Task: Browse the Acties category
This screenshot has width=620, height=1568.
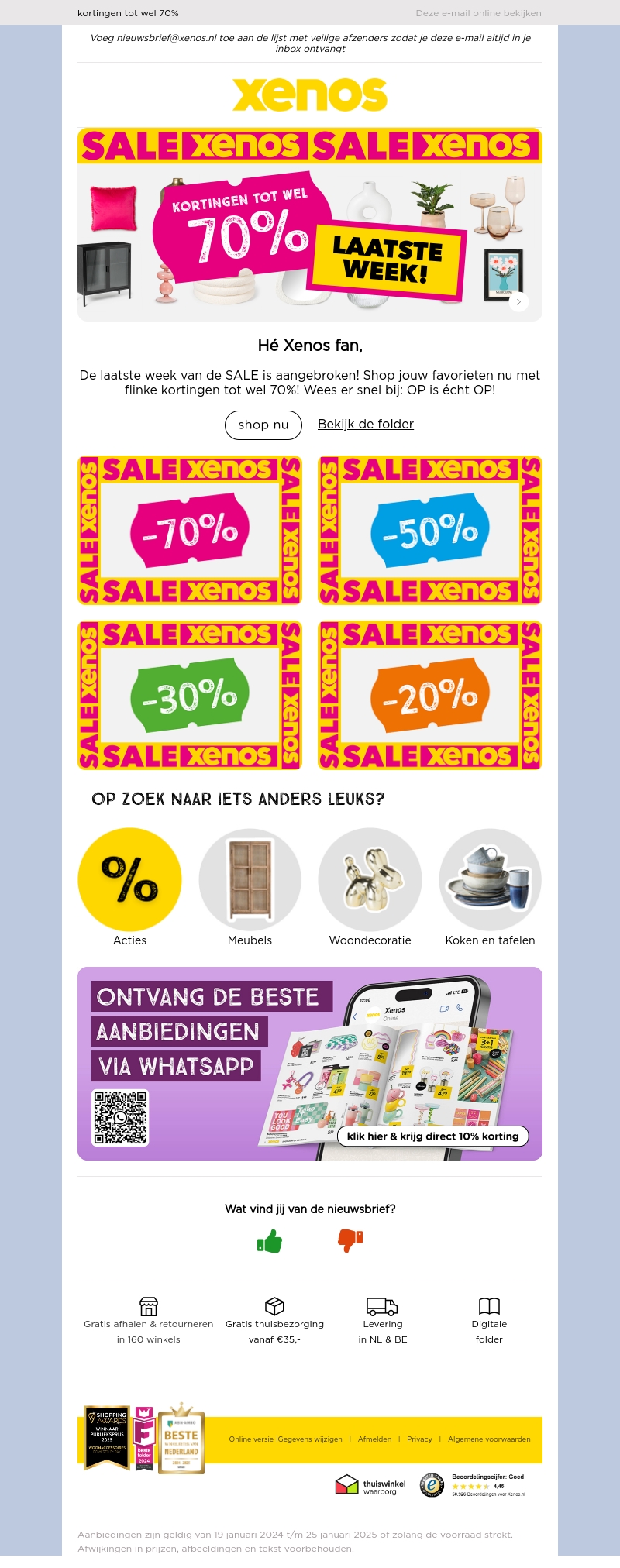Action: 129,880
